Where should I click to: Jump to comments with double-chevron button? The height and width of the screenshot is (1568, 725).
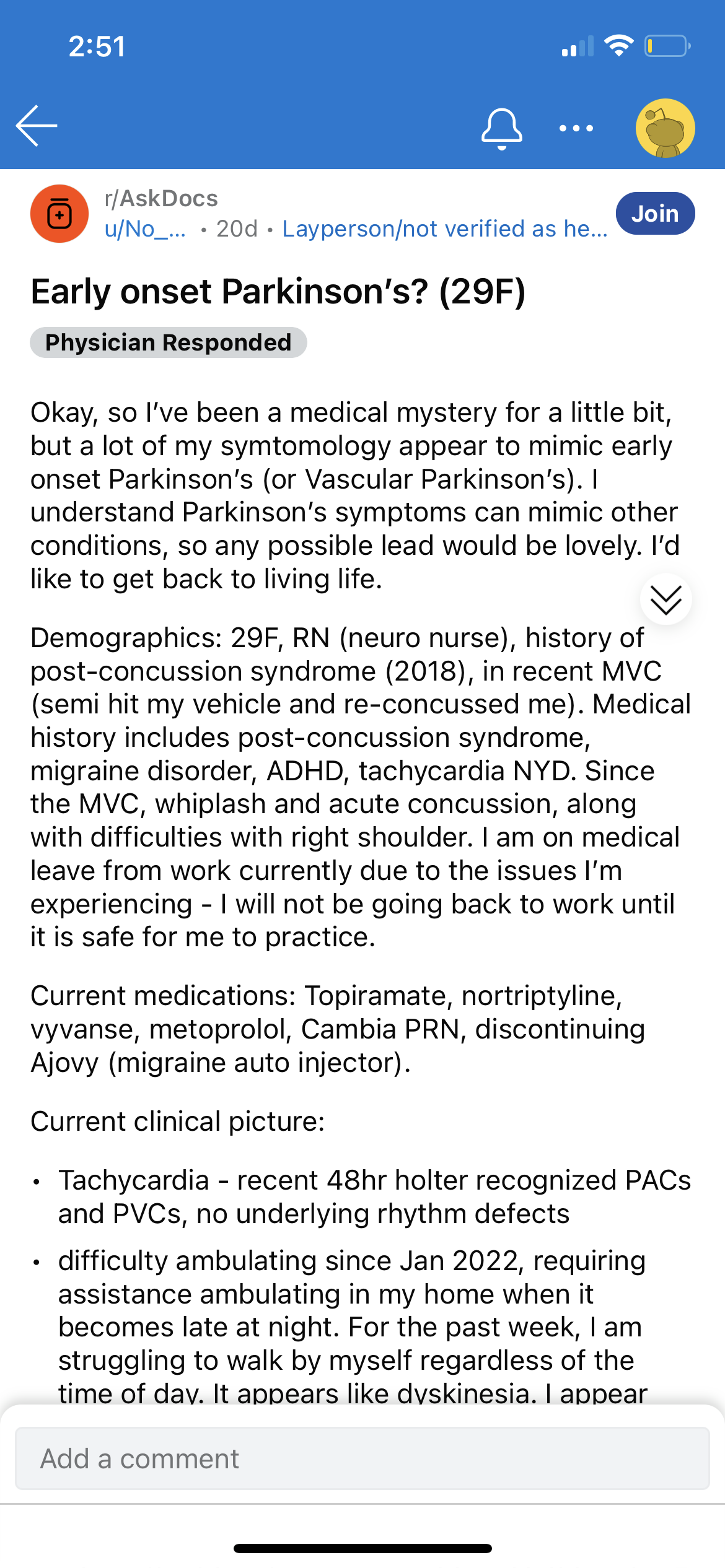click(x=666, y=599)
